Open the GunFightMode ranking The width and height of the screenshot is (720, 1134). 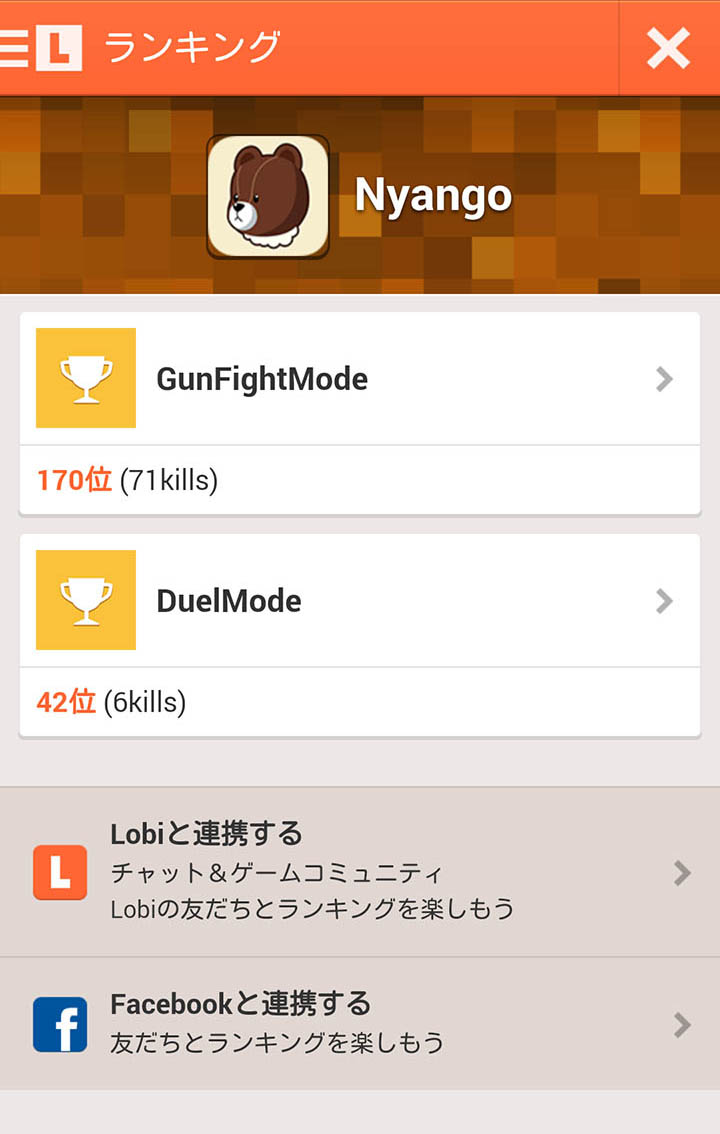pyautogui.click(x=359, y=379)
